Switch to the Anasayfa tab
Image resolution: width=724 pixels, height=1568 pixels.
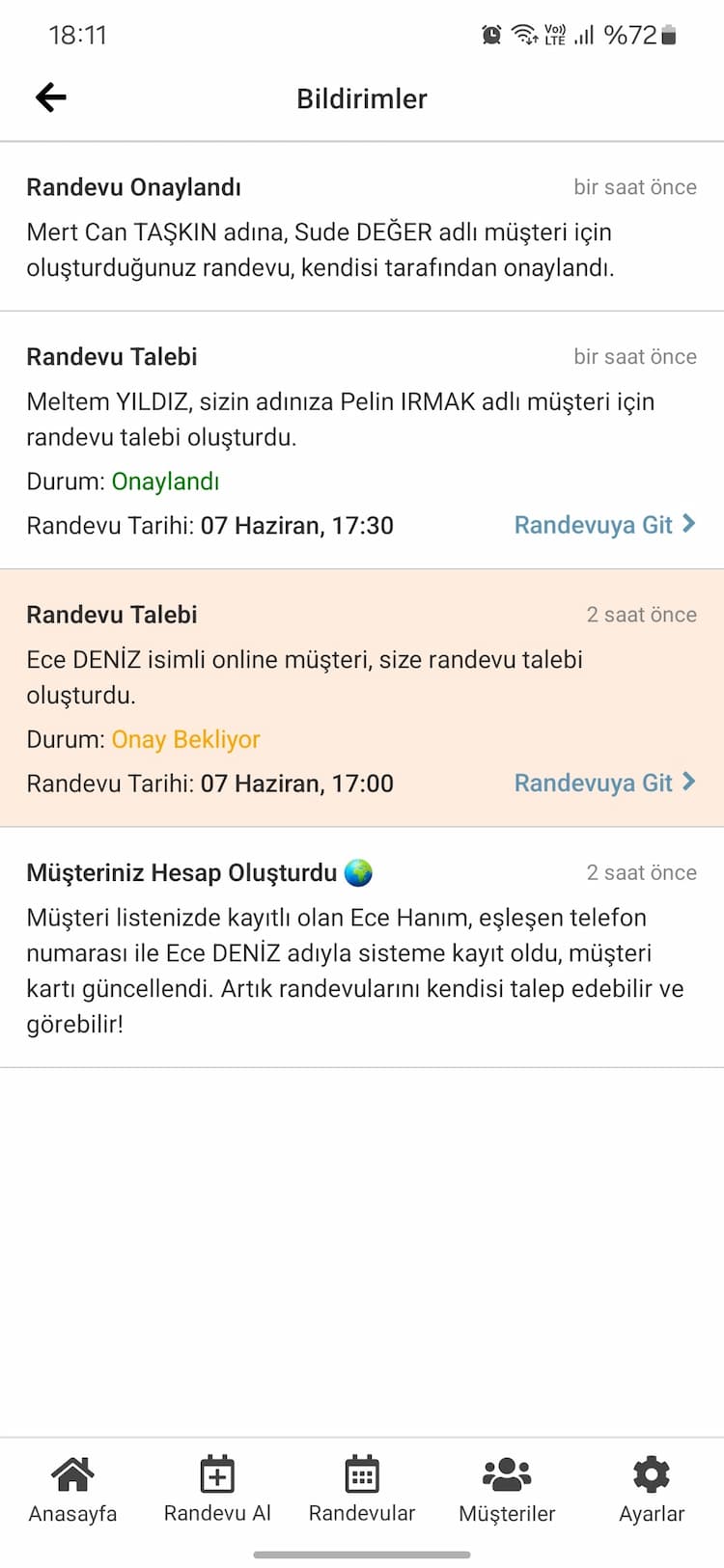click(x=72, y=1488)
